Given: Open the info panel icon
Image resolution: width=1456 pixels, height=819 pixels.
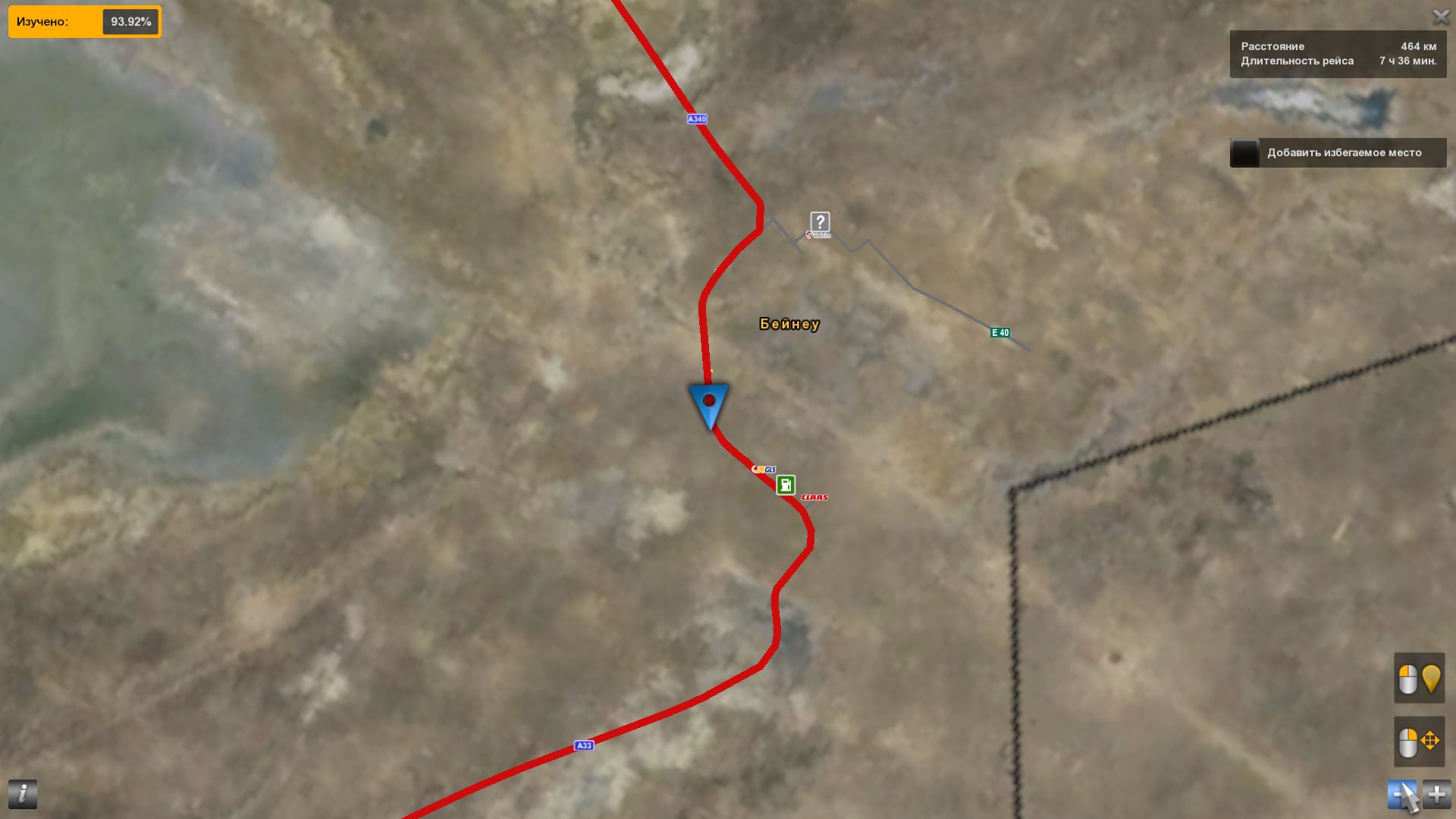Looking at the screenshot, I should pyautogui.click(x=23, y=794).
